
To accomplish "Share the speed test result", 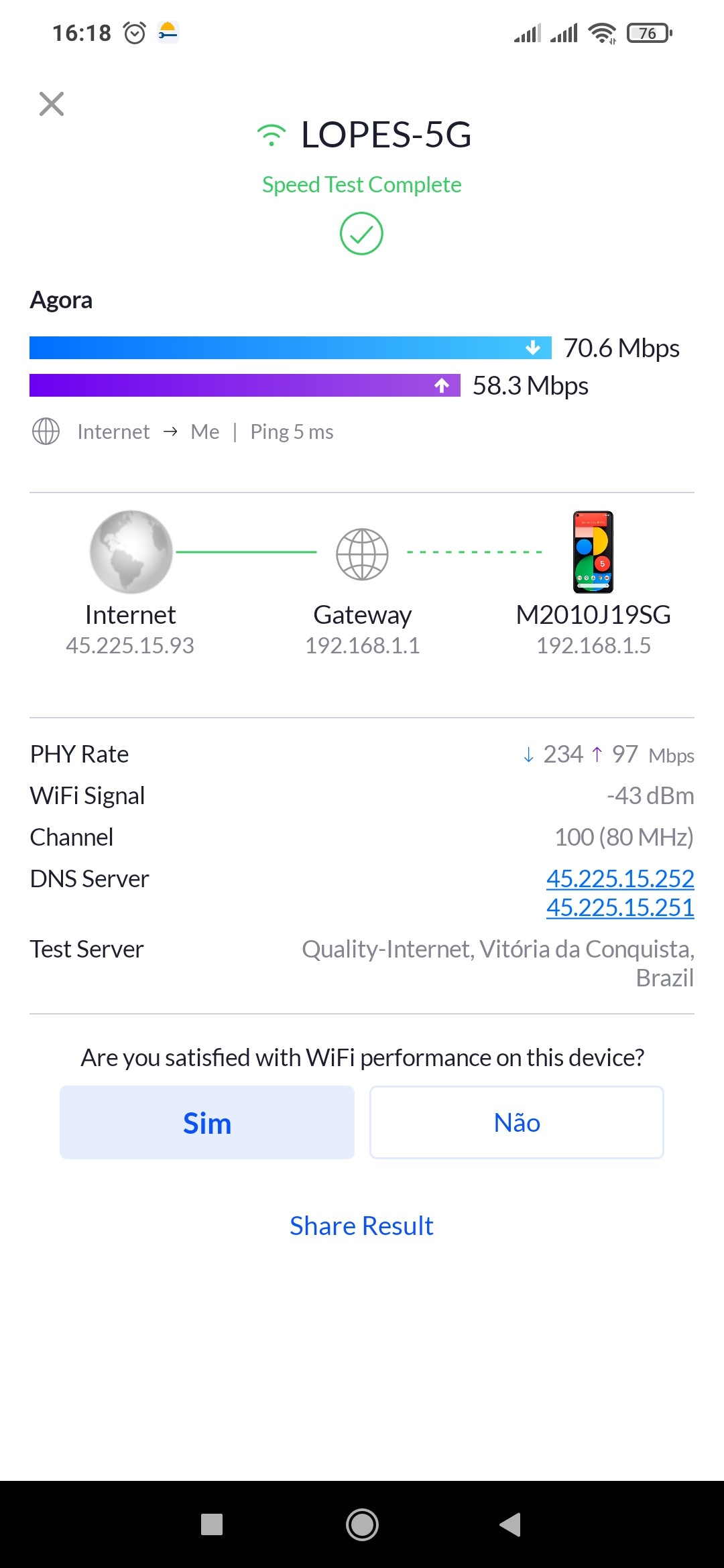I will pos(361,1226).
